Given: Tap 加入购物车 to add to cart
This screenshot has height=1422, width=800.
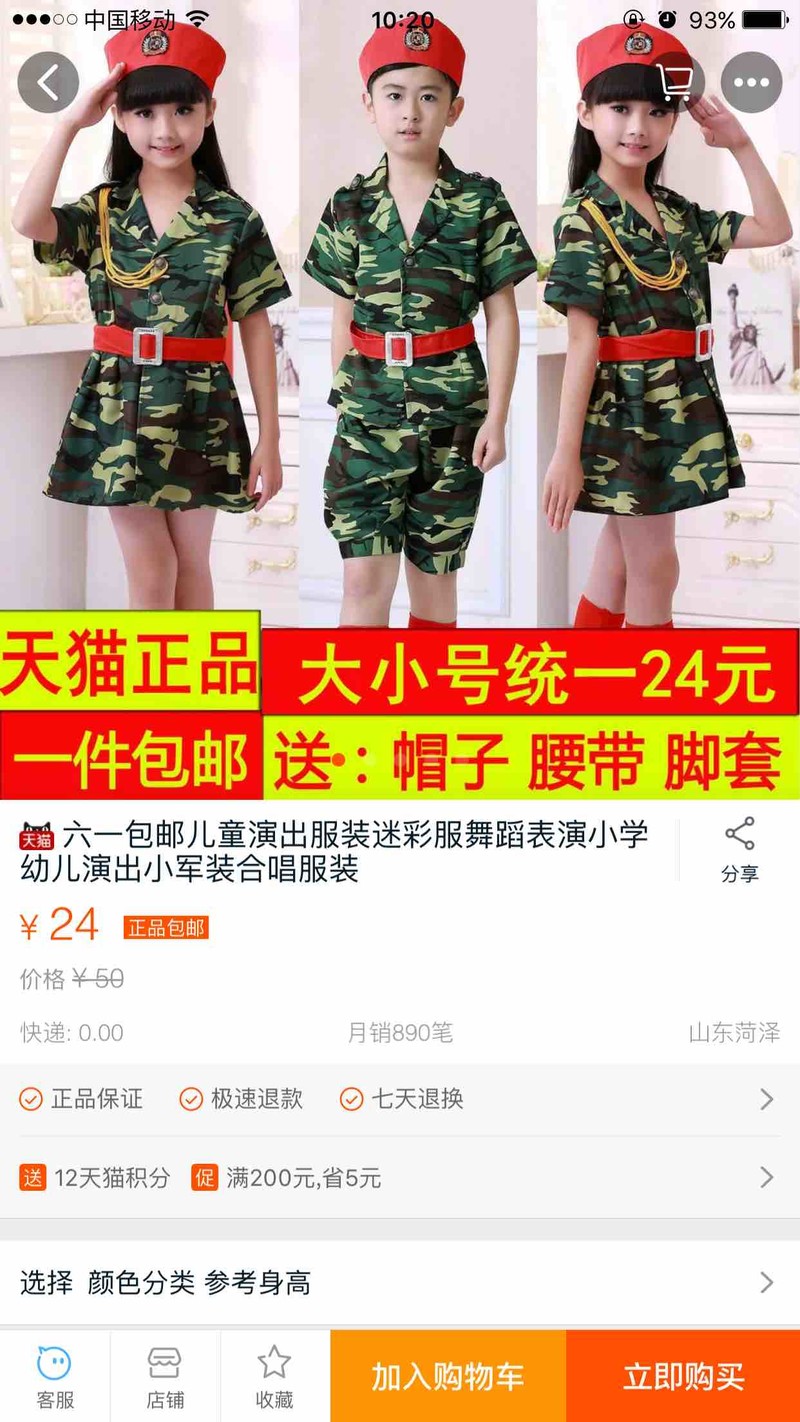Looking at the screenshot, I should [448, 1377].
